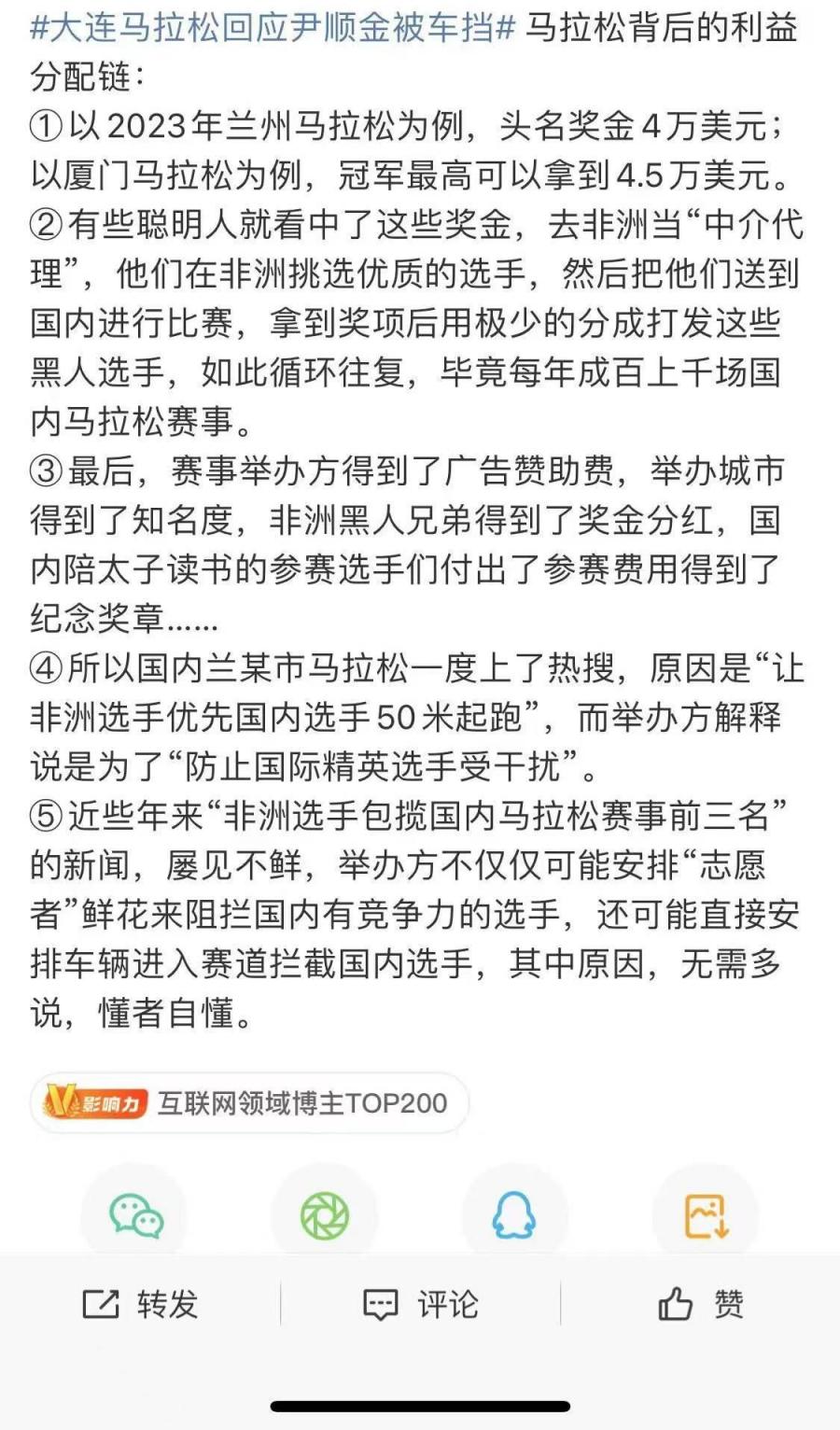
Task: Open the #大连马拉松回应尹顺金被车挡# hashtag
Action: pyautogui.click(x=272, y=28)
